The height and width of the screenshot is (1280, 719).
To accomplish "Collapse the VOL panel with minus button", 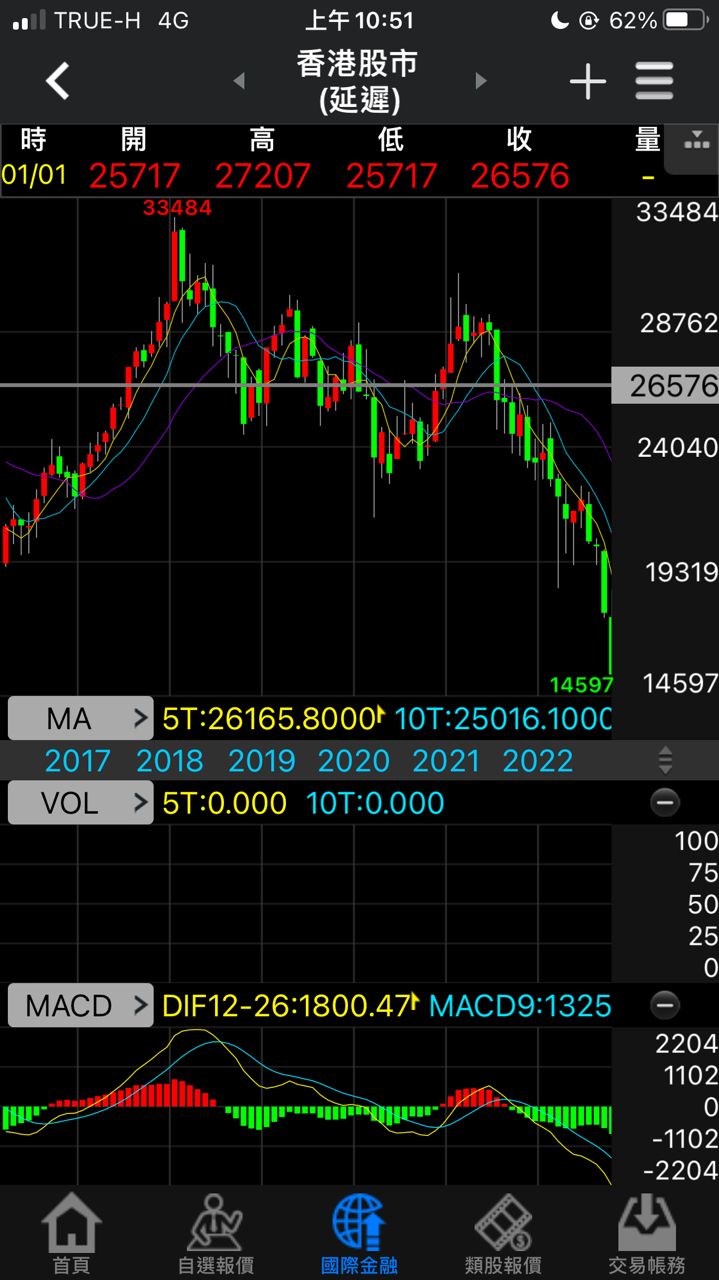I will [664, 803].
